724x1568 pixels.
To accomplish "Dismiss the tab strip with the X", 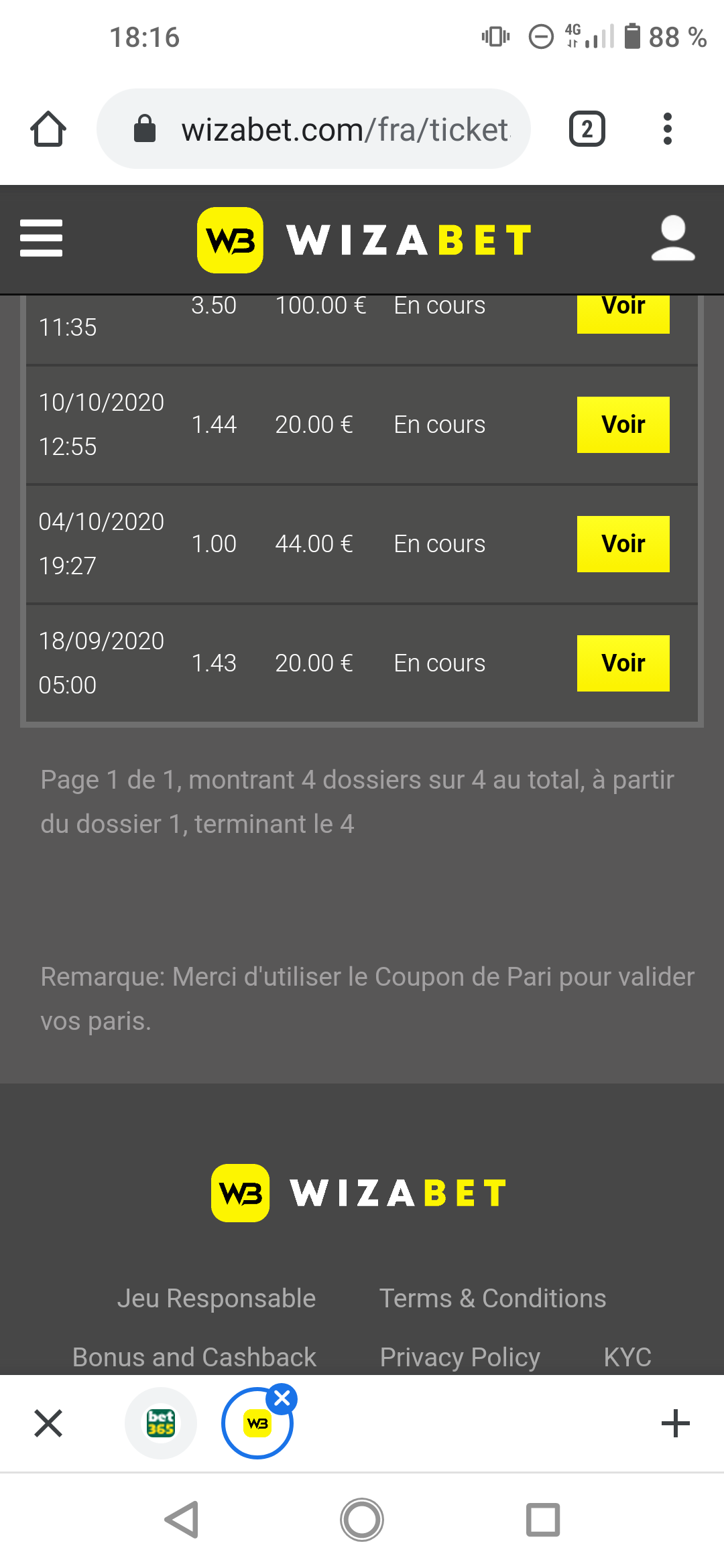I will (x=48, y=1423).
